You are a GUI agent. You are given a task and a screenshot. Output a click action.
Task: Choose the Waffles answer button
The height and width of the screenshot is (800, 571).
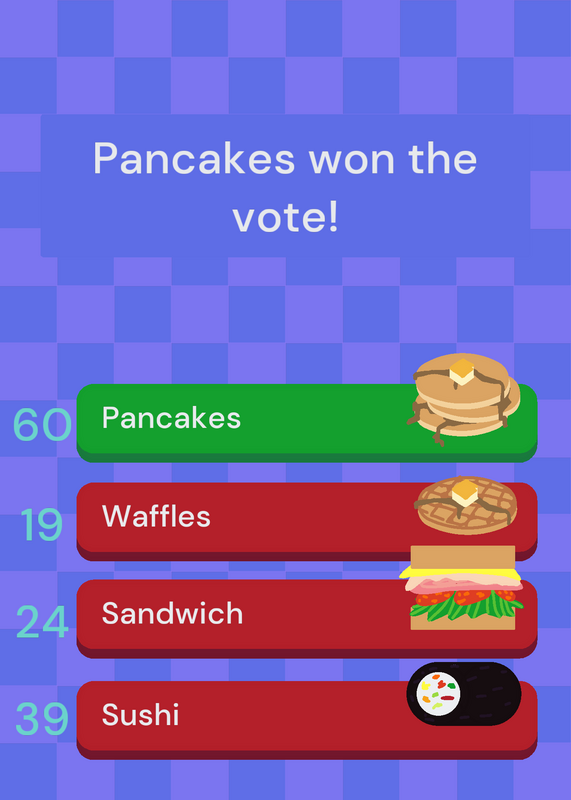307,521
